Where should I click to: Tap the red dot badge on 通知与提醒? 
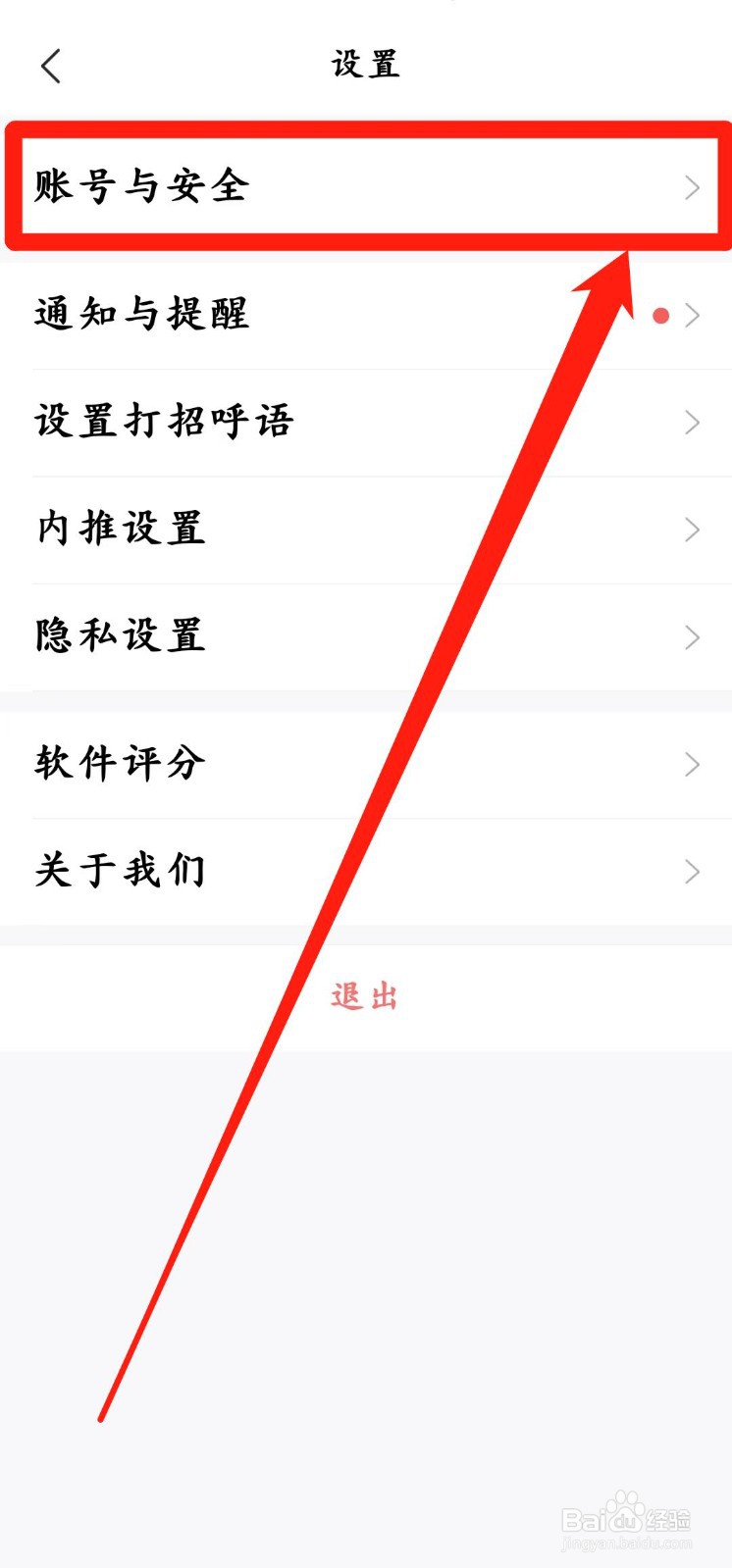[660, 316]
